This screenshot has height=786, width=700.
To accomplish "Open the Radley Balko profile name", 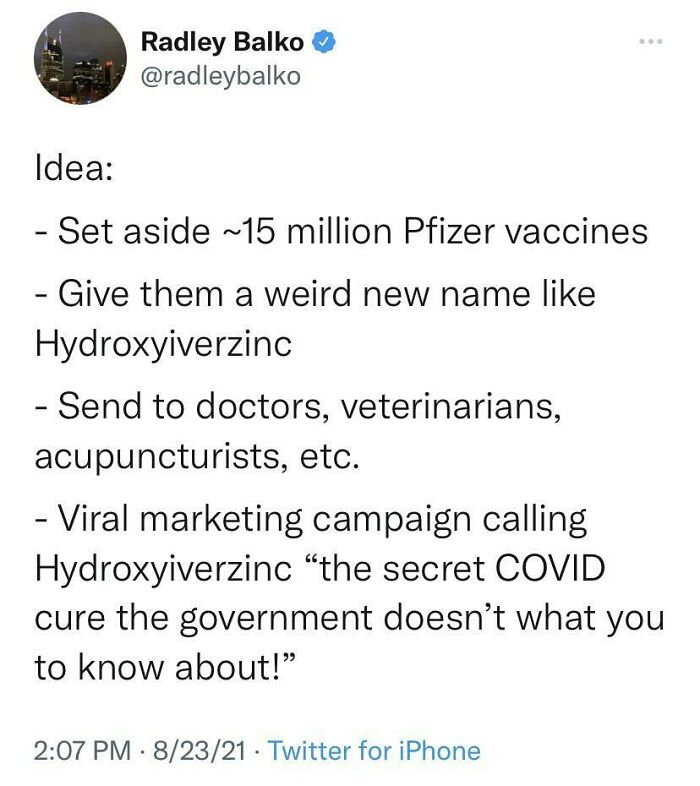I will point(221,42).
